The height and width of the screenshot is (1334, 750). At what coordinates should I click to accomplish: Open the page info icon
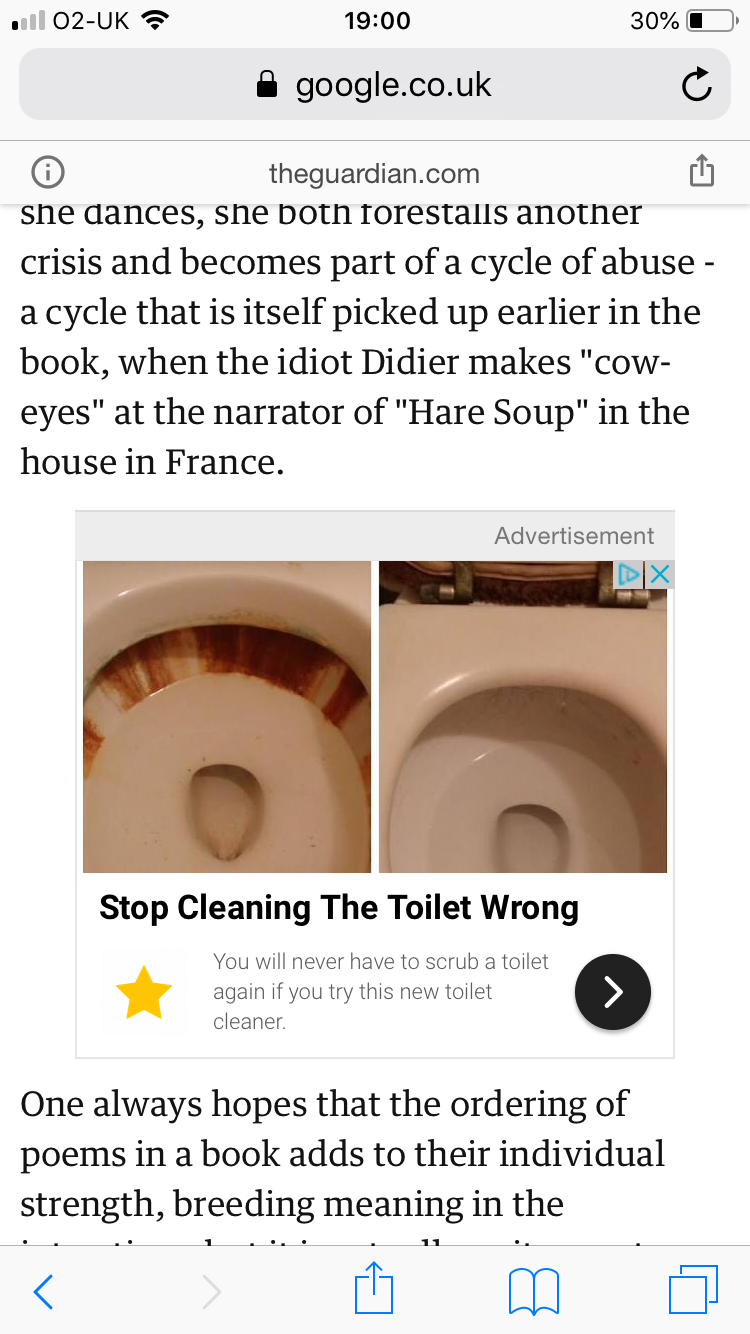(x=48, y=173)
